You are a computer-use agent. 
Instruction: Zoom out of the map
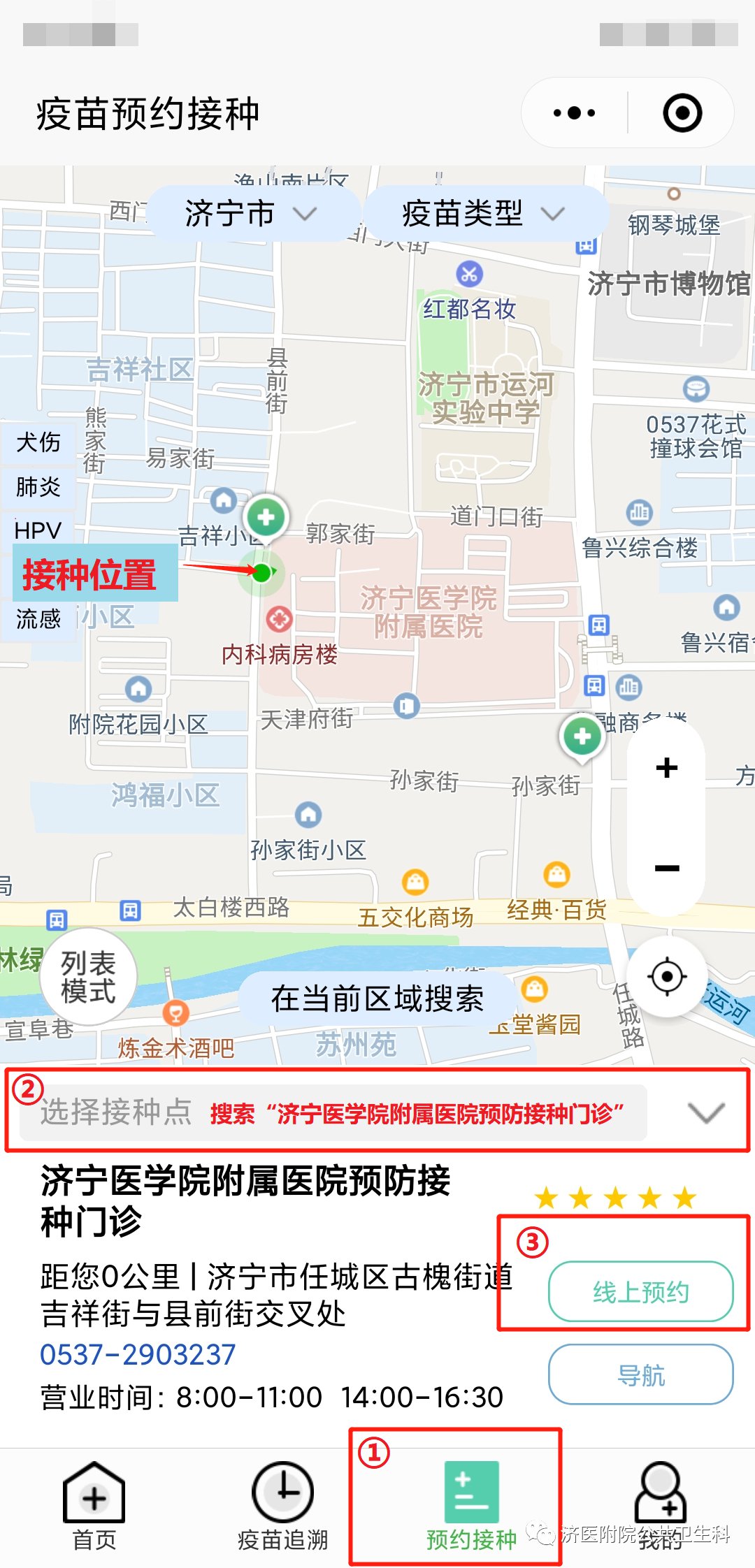[666, 868]
